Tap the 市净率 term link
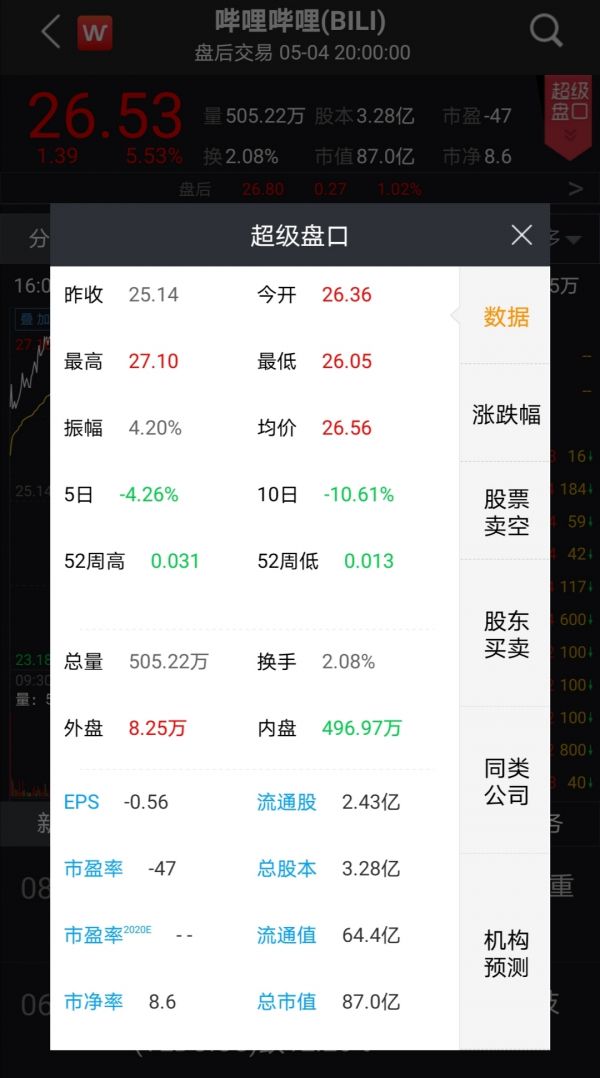The height and width of the screenshot is (1078, 600). [93, 1001]
